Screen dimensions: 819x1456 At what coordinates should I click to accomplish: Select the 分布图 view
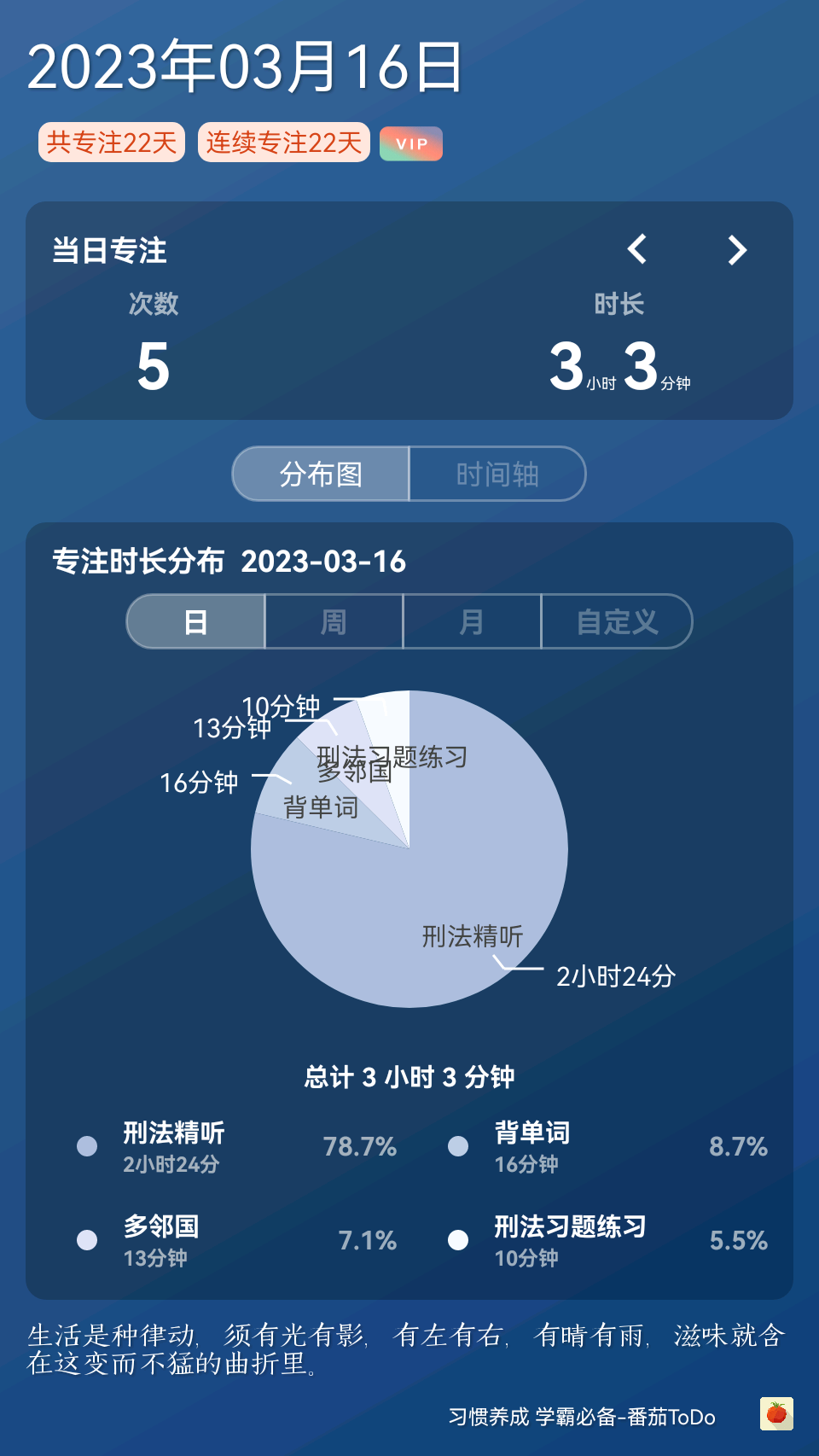[x=322, y=474]
